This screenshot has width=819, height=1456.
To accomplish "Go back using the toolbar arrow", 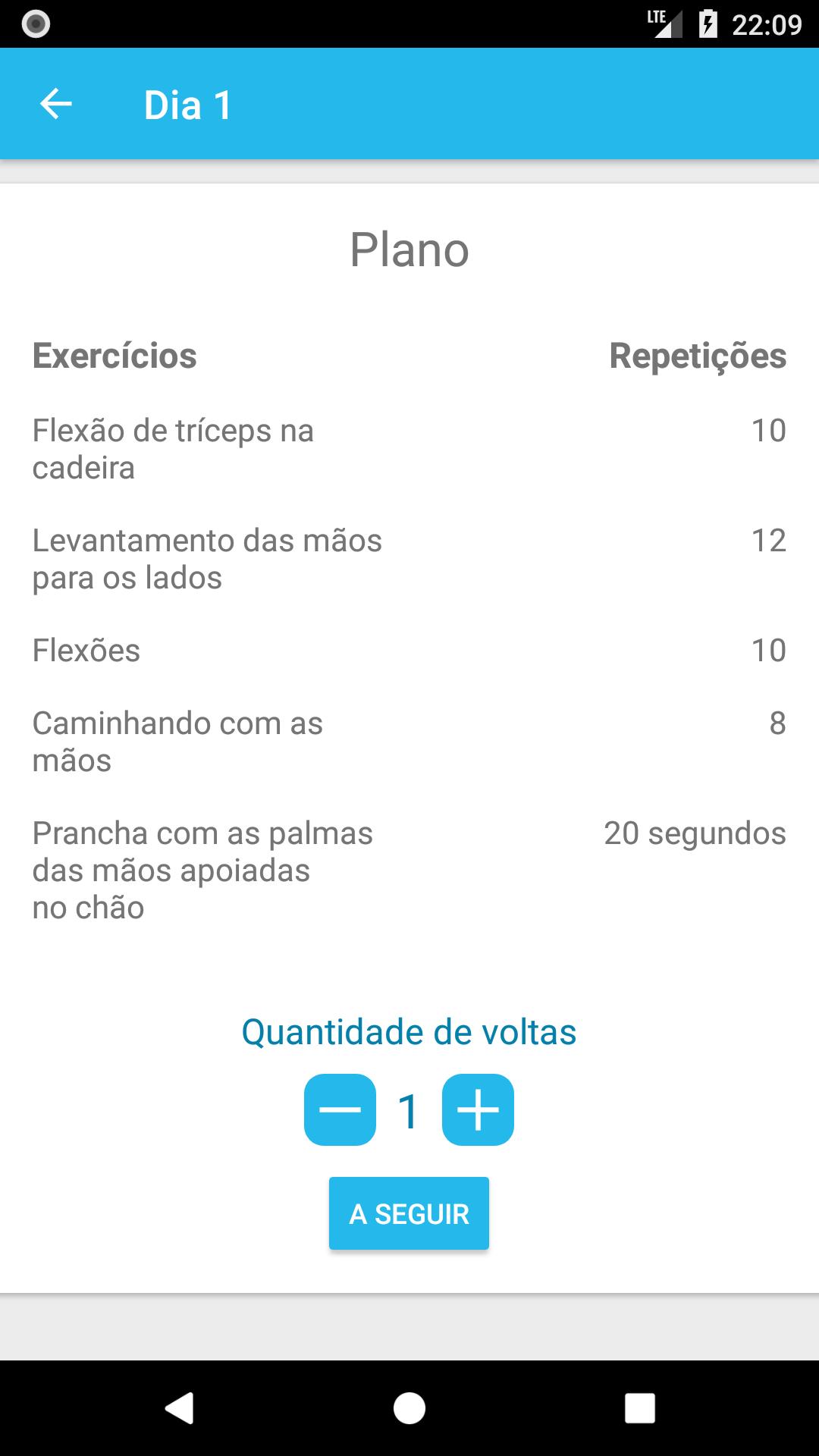I will point(56,104).
